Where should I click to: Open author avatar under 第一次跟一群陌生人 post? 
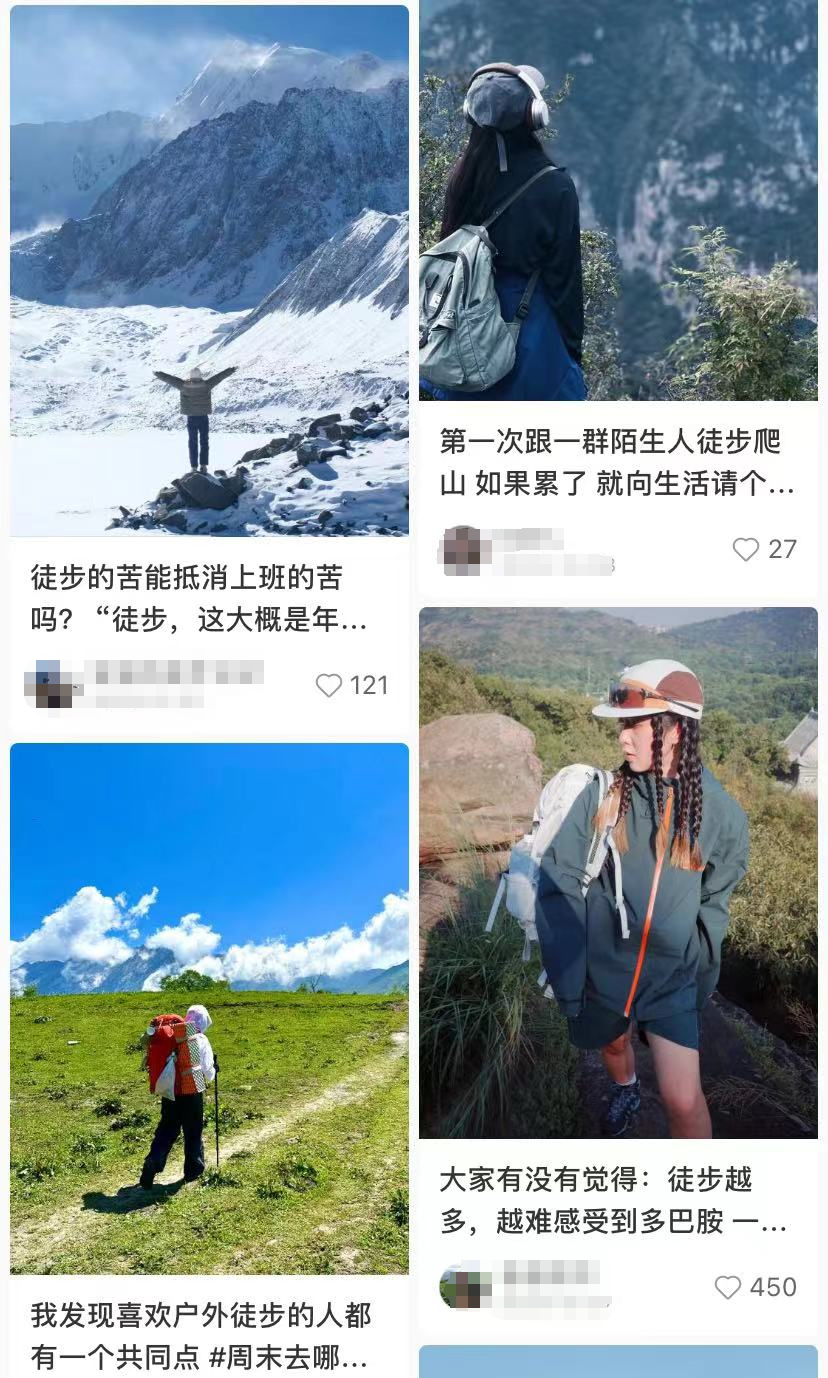pos(462,549)
